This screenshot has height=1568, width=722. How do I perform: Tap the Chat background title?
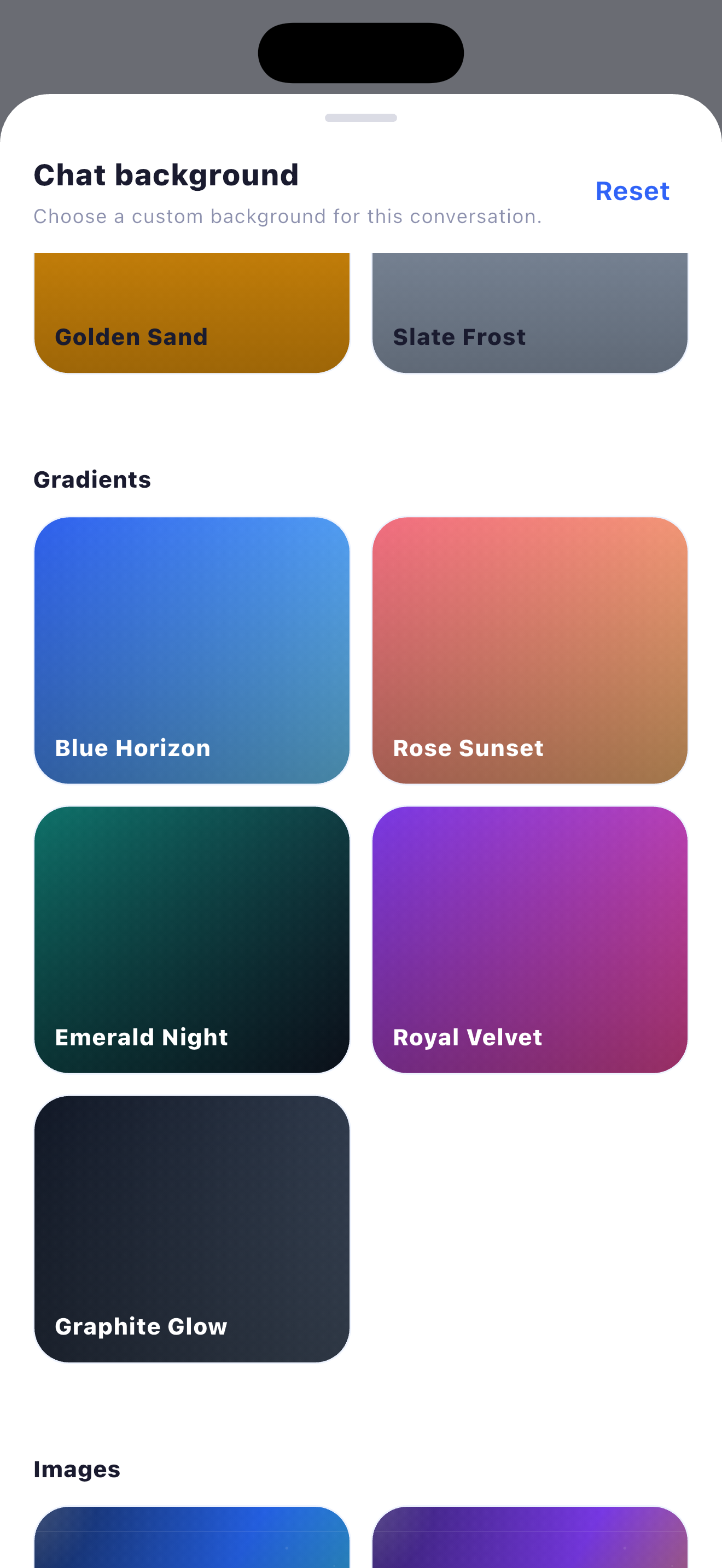click(166, 175)
